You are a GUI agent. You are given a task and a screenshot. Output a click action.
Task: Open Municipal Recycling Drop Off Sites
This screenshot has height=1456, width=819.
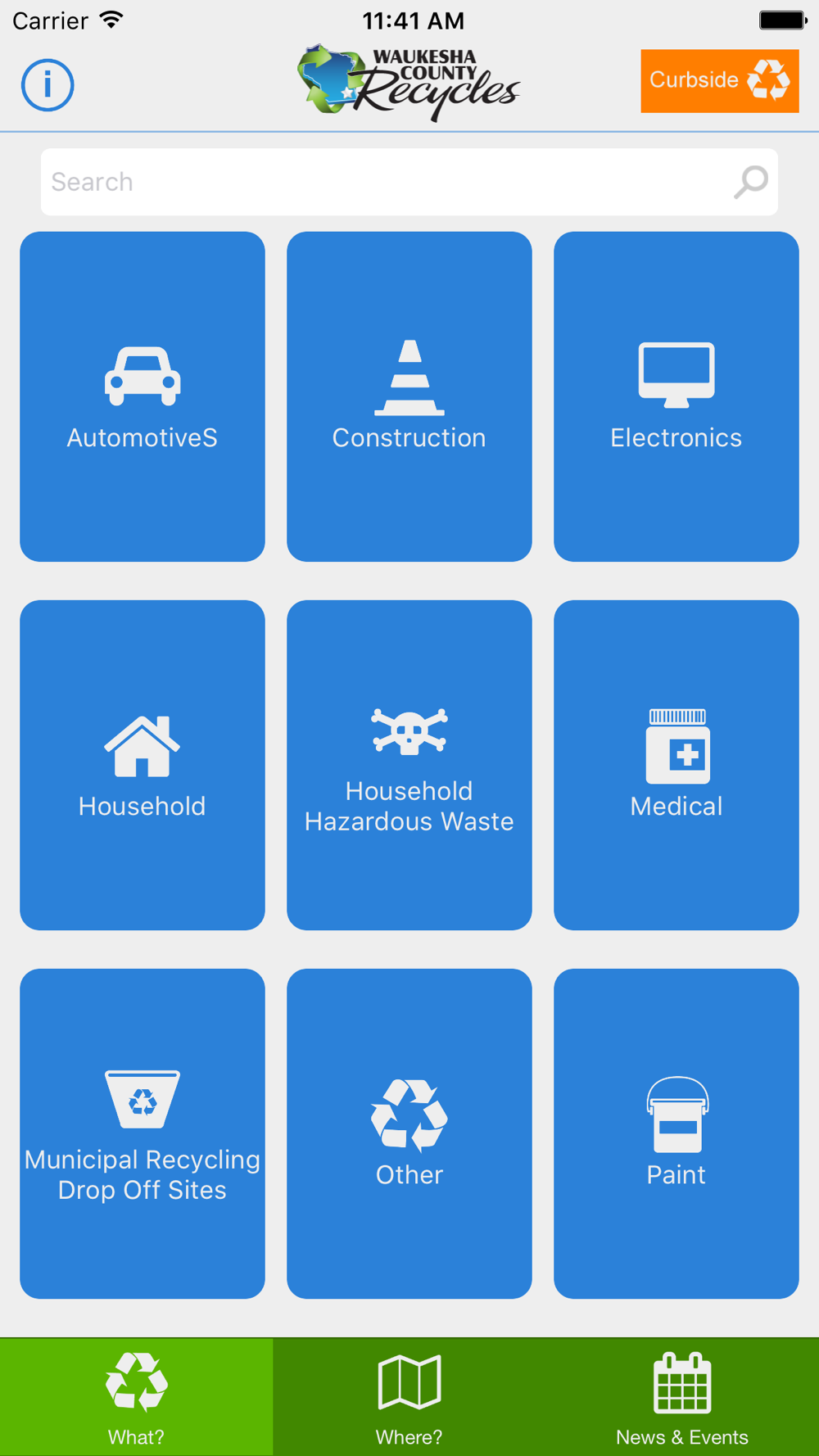tap(143, 1133)
